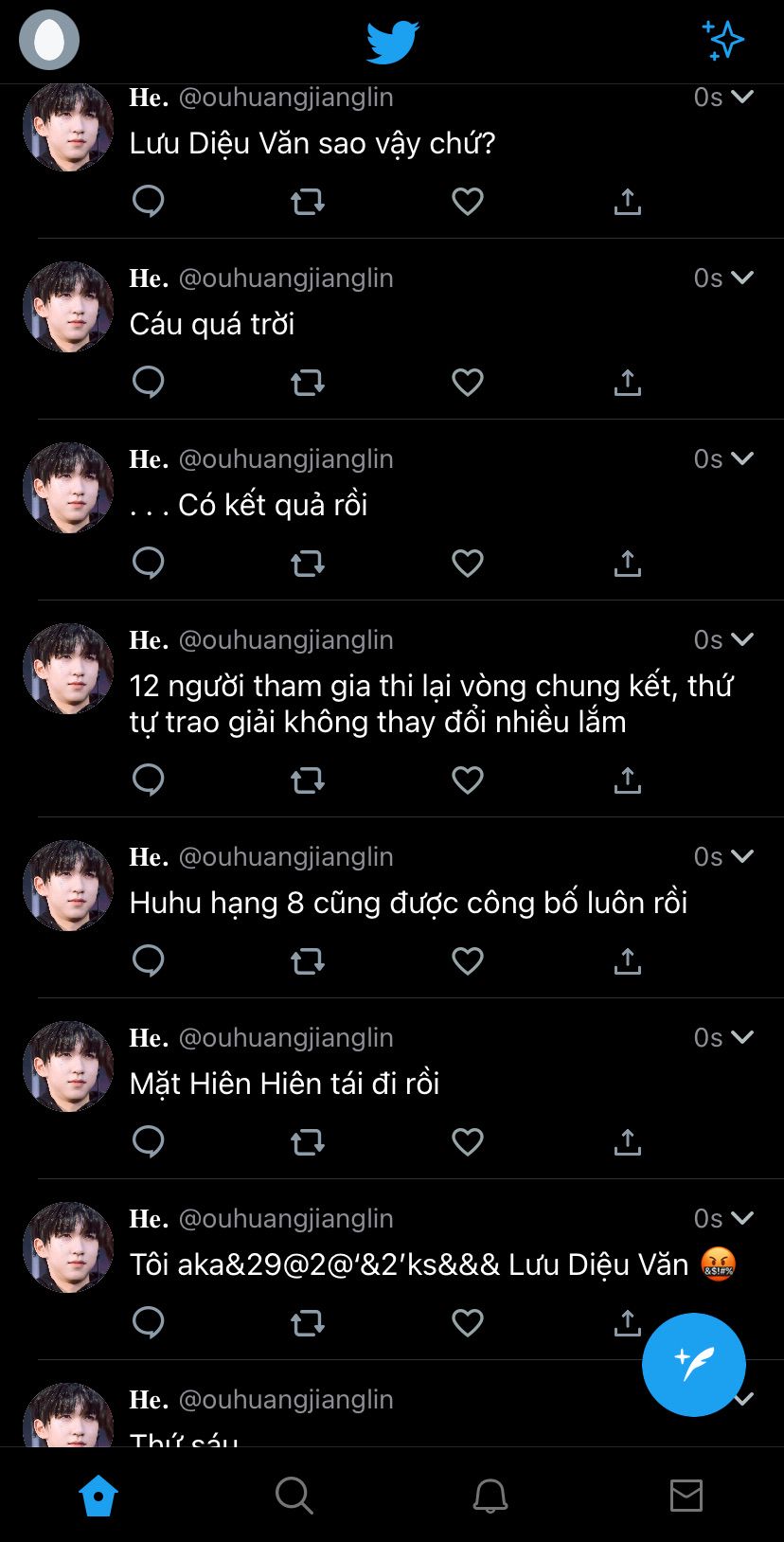Retweet the "Có kết quả rồi" tweet
The image size is (784, 1542).
pos(308,563)
